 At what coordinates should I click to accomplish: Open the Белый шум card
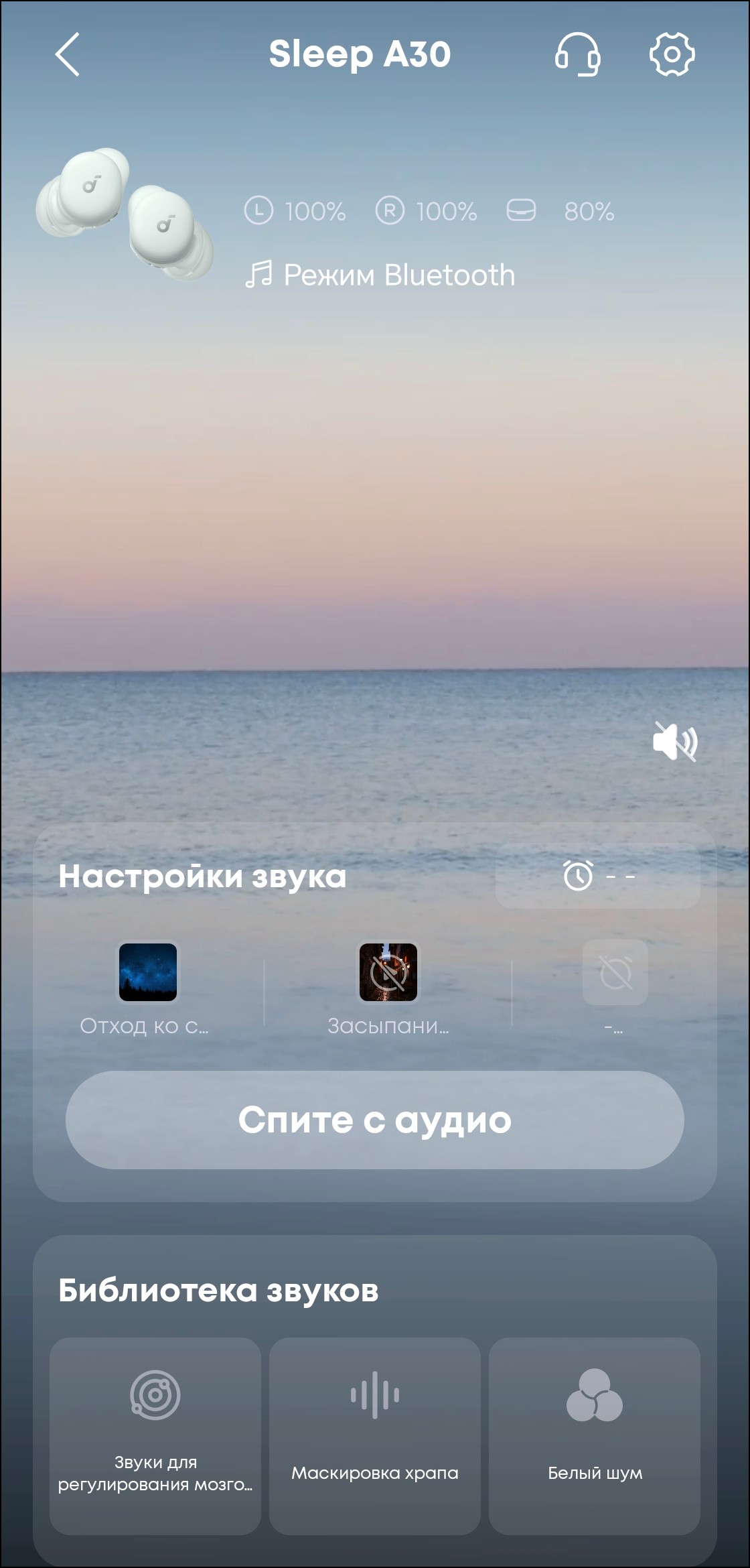(595, 1435)
